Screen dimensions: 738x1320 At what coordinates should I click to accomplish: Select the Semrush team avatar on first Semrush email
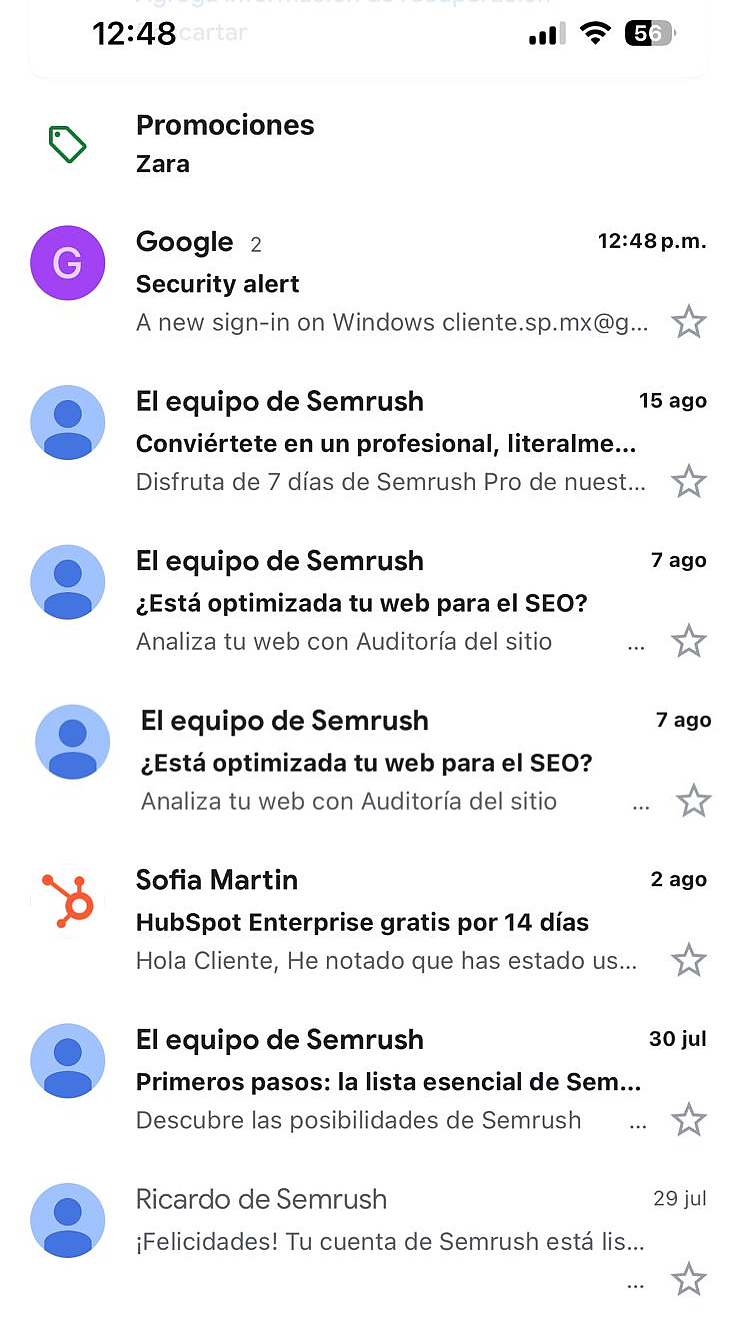[67, 422]
